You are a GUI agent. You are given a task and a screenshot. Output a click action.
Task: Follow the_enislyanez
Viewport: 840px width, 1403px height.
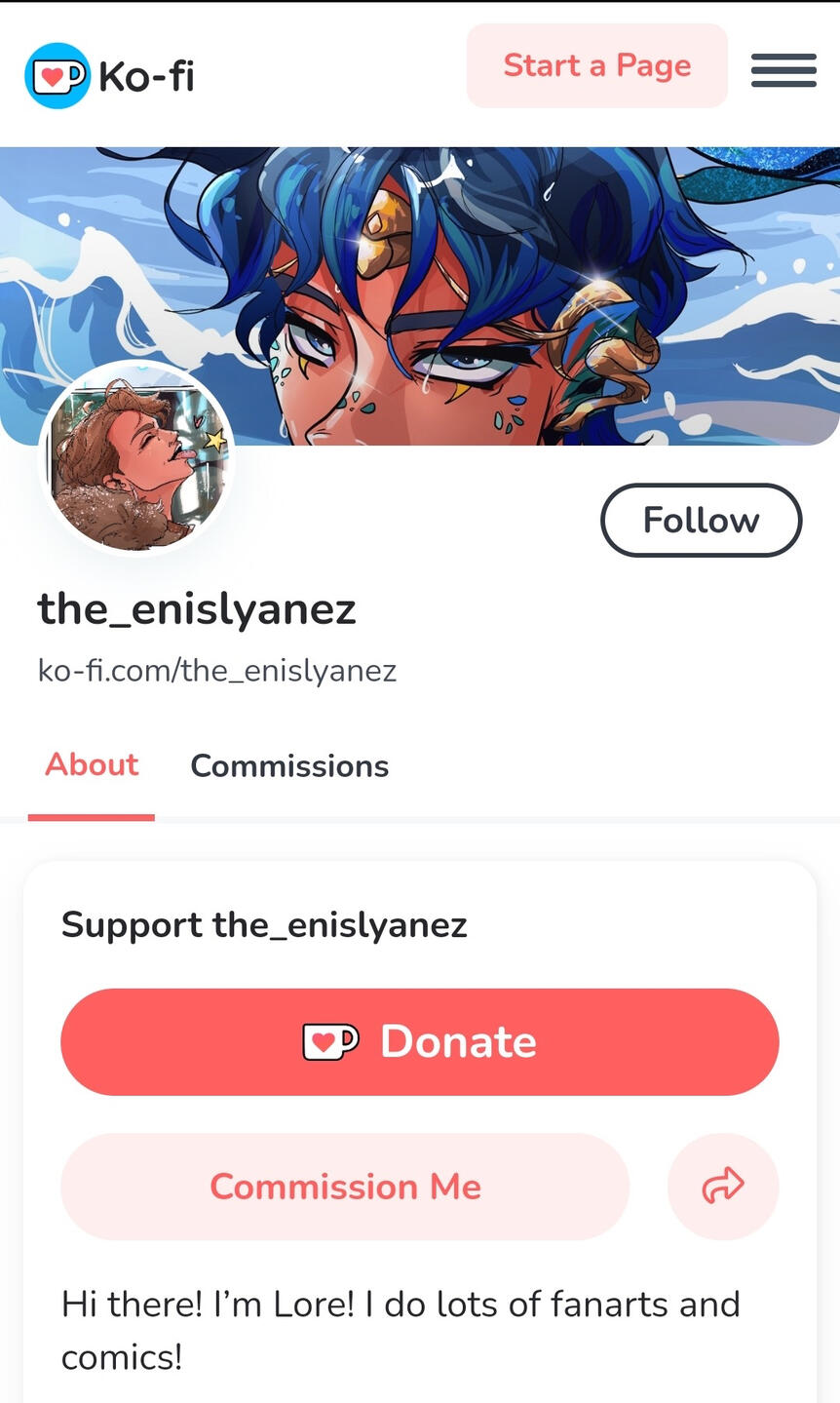(701, 520)
